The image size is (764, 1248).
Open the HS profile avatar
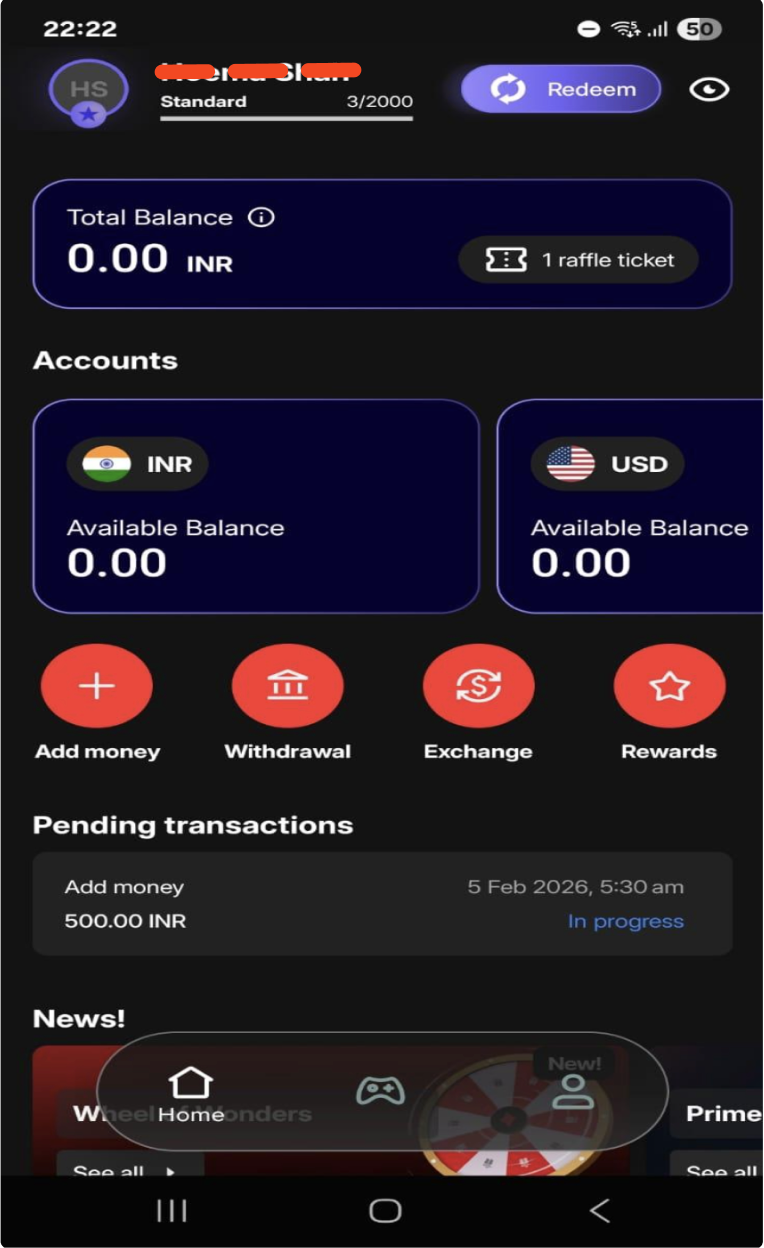pos(88,91)
